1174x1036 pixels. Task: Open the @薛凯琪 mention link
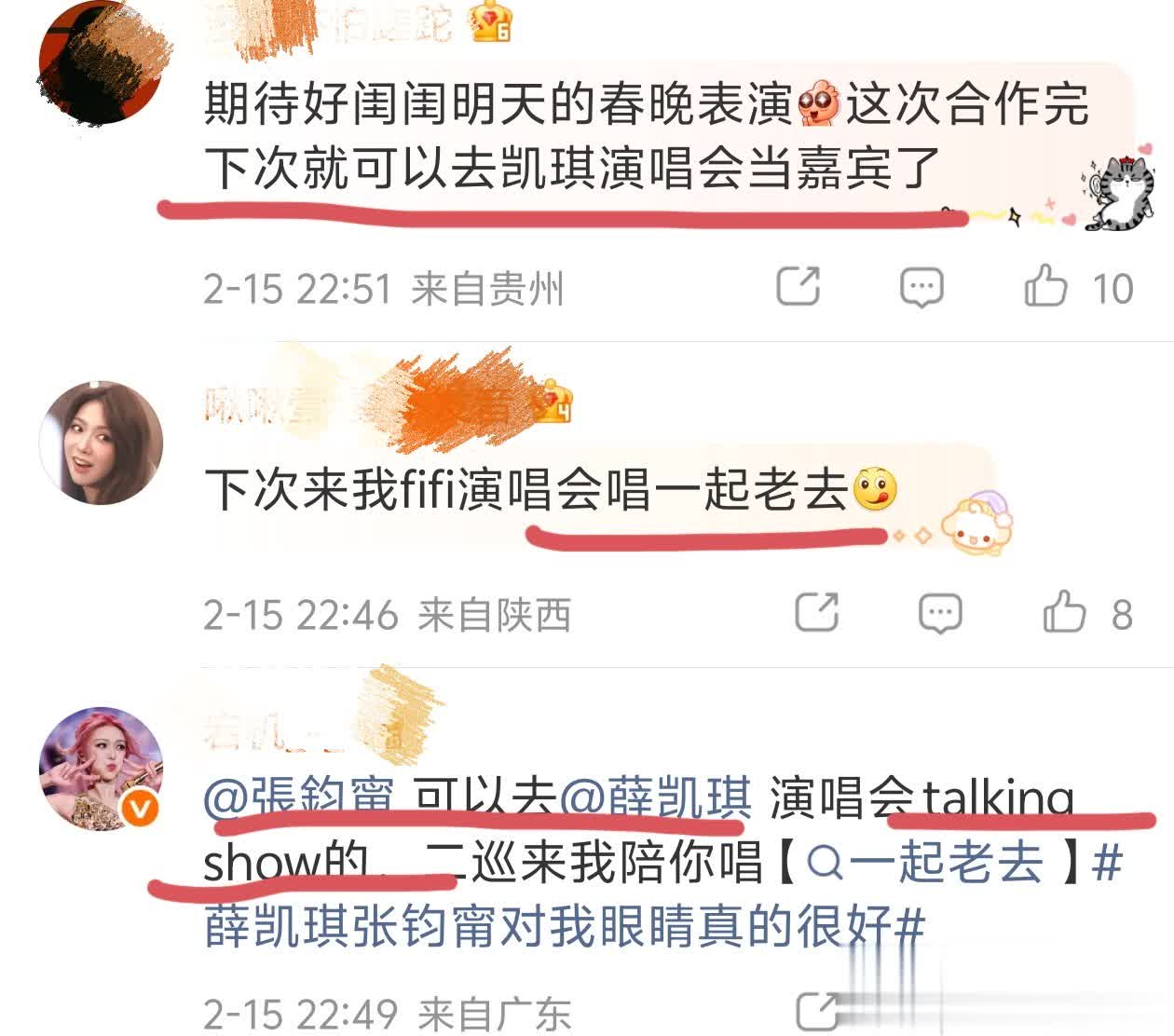tap(656, 798)
